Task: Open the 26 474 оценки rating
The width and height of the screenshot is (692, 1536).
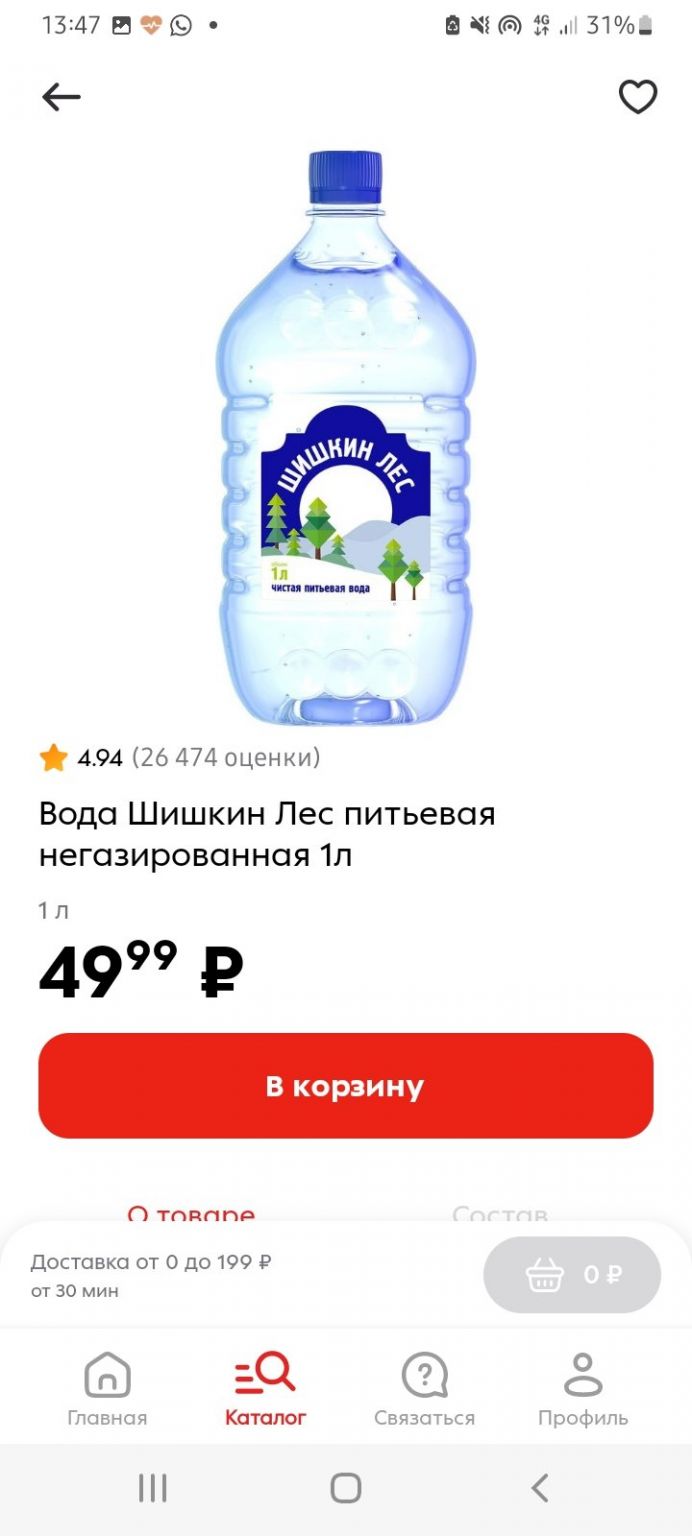Action: tap(226, 758)
